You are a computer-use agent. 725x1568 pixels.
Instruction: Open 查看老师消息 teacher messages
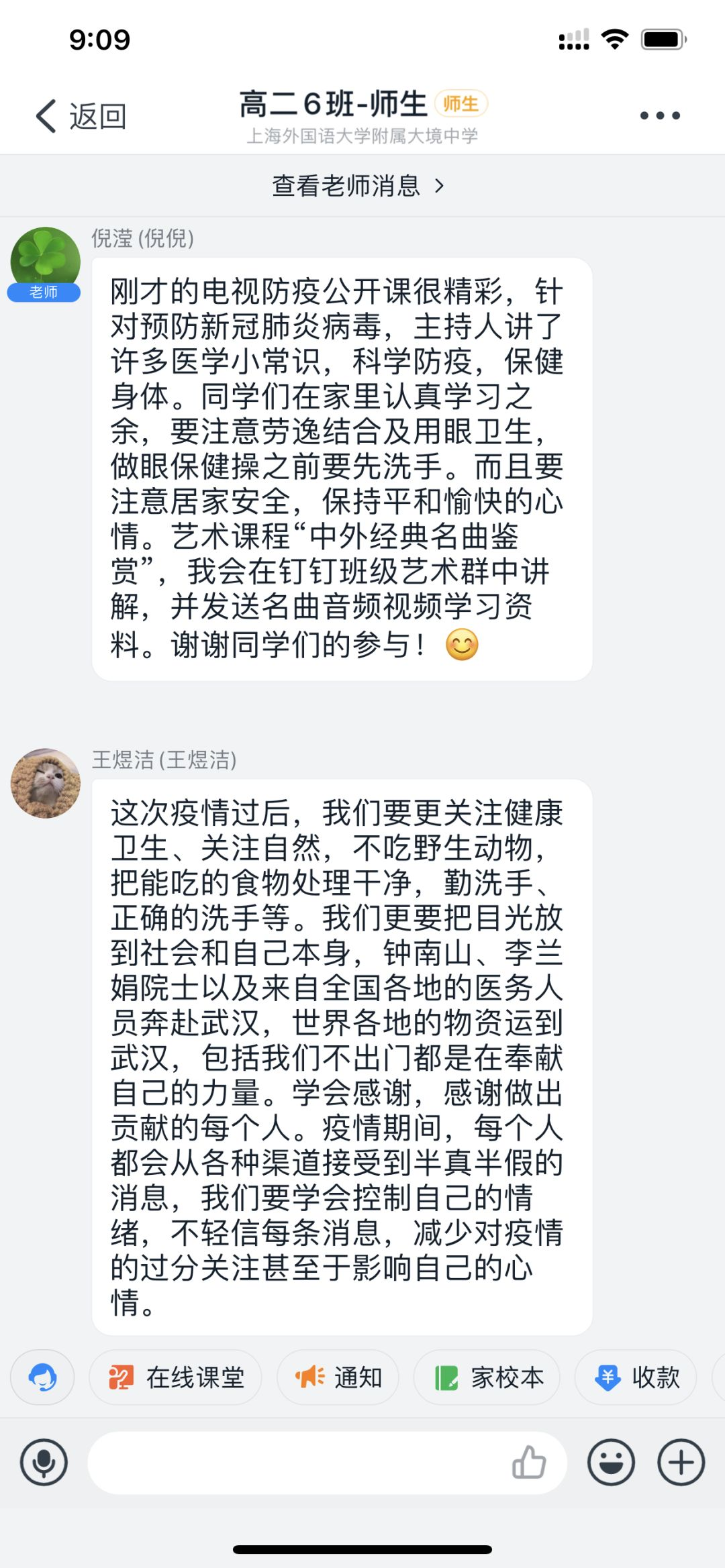(x=358, y=186)
